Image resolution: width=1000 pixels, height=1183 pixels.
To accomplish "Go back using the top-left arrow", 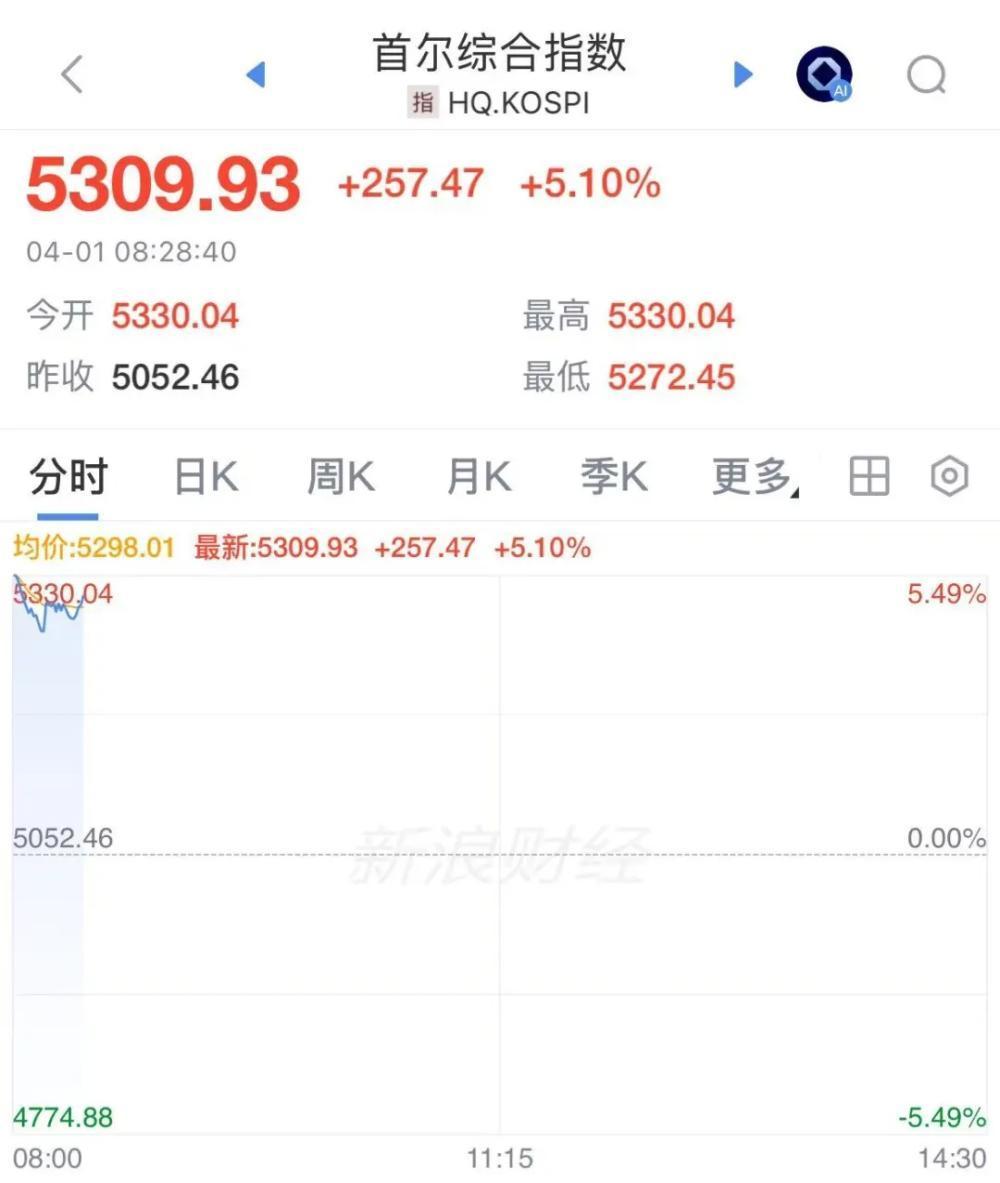I will (72, 75).
